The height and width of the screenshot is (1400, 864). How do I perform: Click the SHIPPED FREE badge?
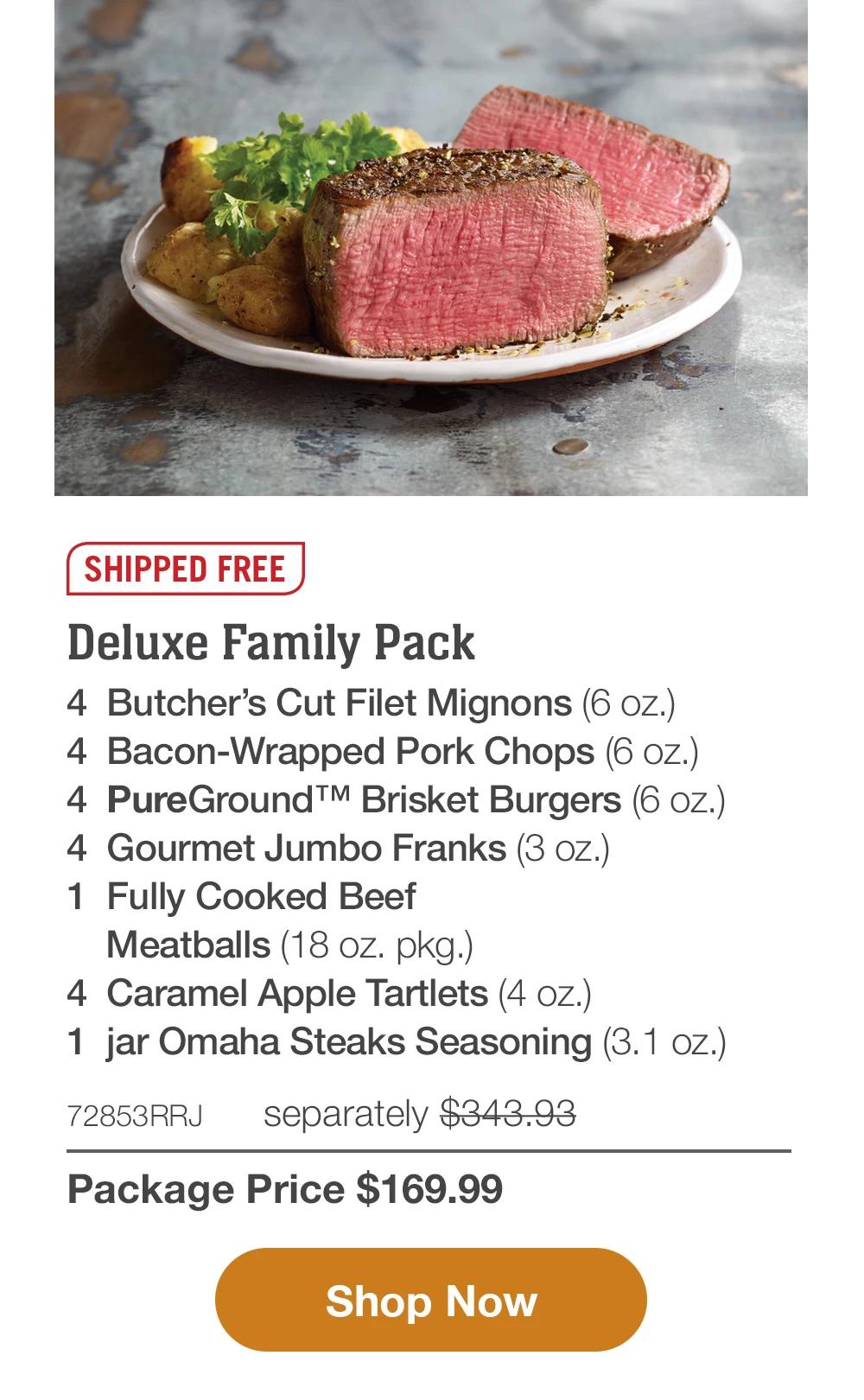click(183, 569)
